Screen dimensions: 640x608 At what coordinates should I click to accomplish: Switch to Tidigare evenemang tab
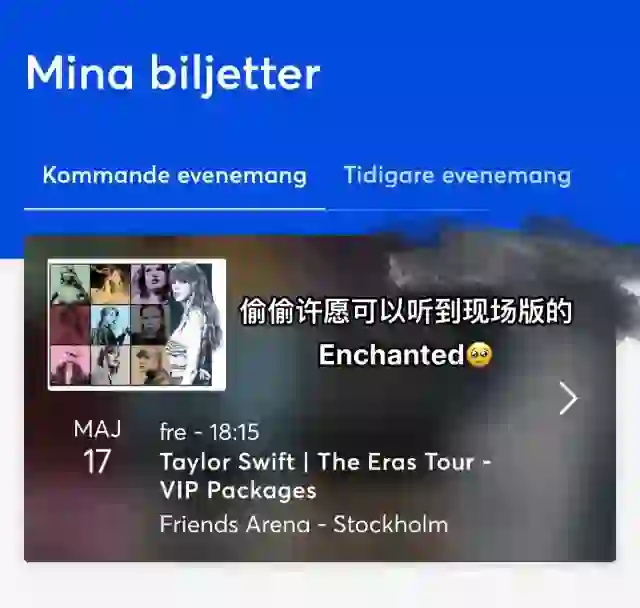[x=457, y=176]
